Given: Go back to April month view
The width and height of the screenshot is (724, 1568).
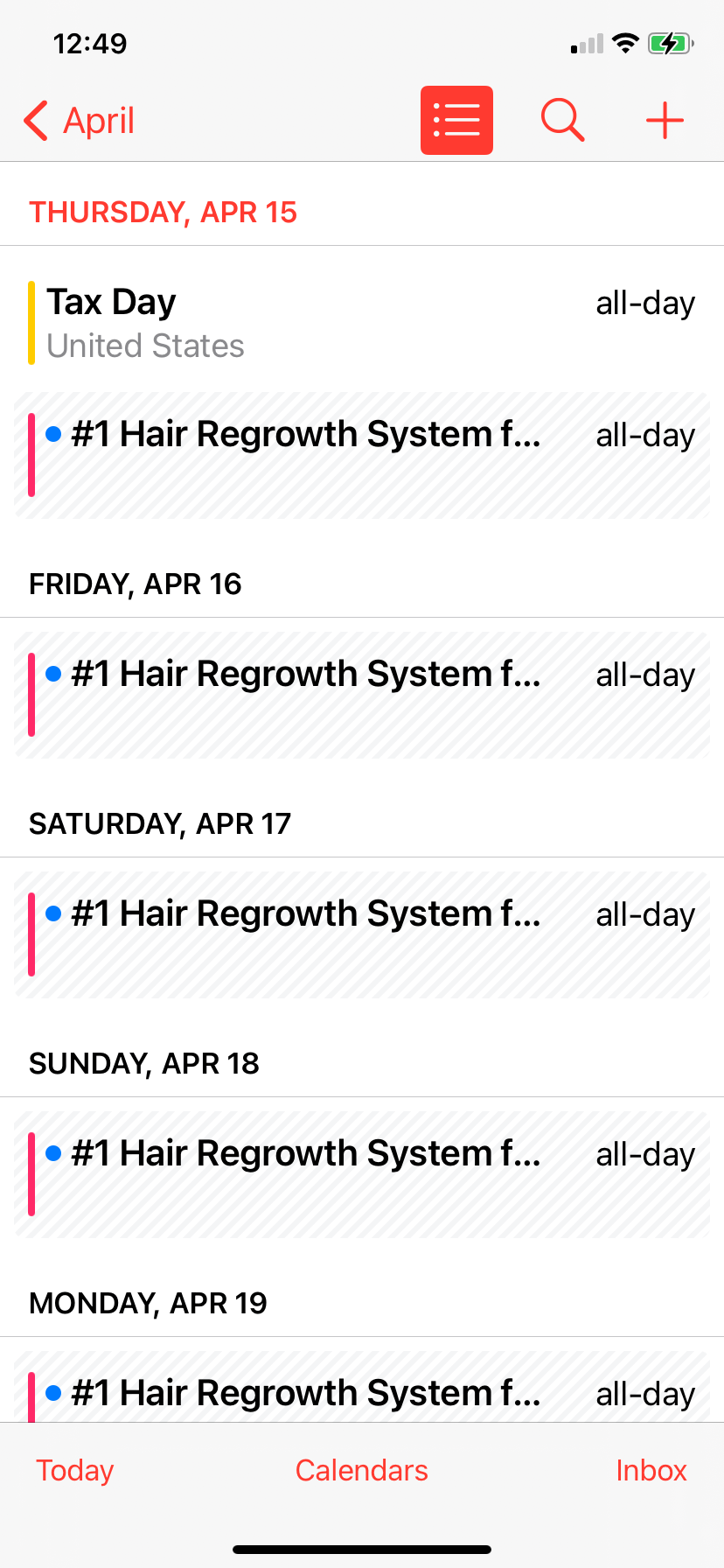Looking at the screenshot, I should coord(80,121).
